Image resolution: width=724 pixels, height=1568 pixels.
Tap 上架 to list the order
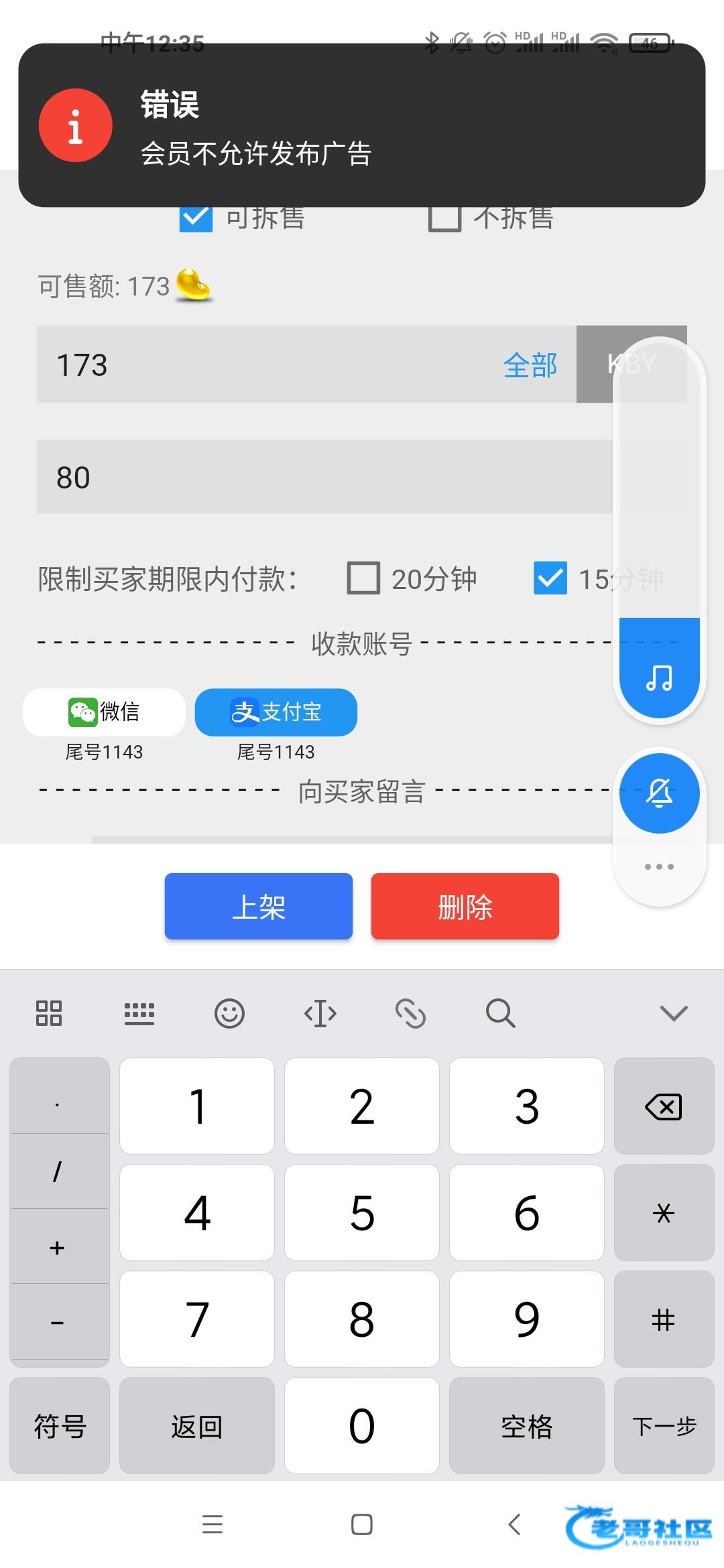point(259,907)
